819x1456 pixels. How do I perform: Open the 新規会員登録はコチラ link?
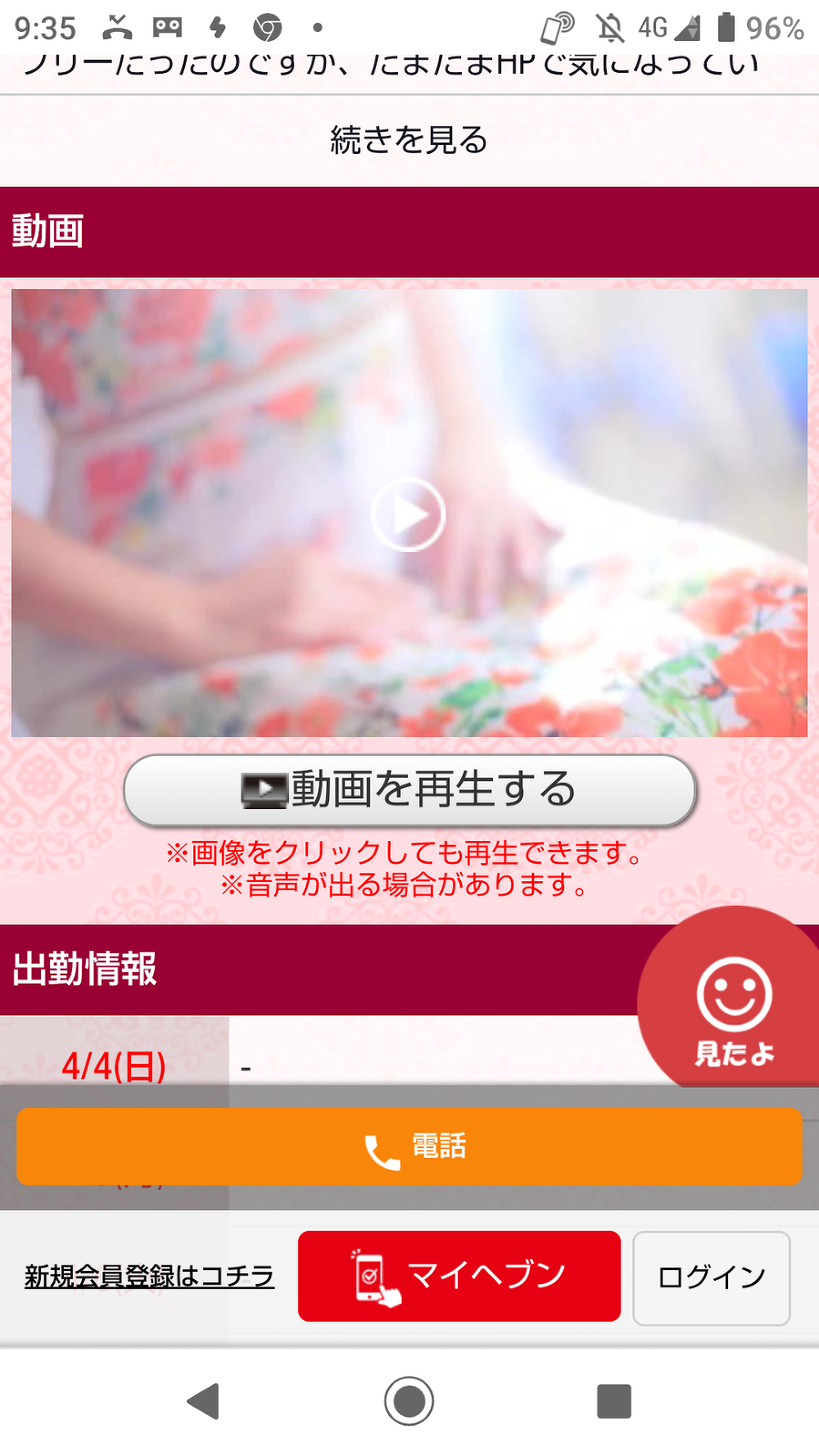click(x=149, y=1276)
